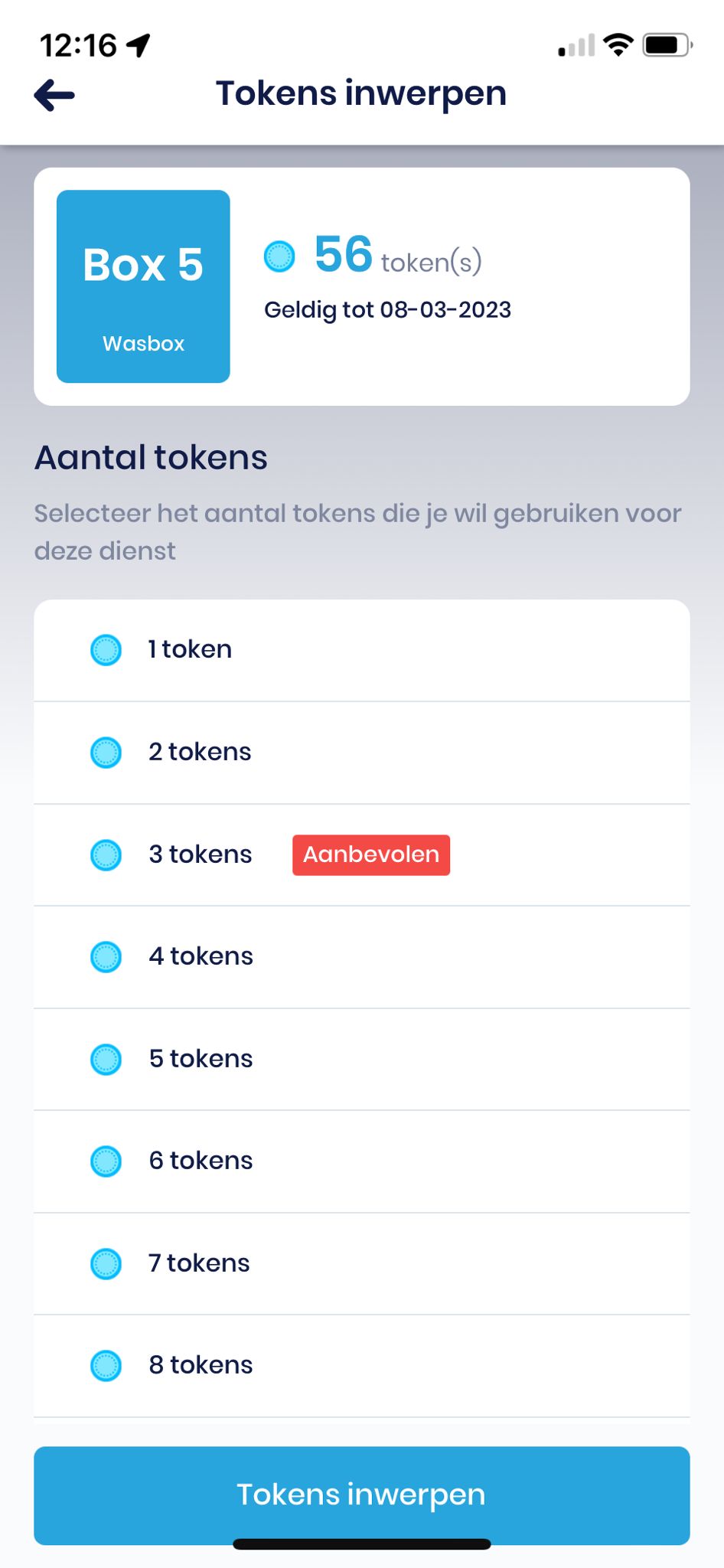Select 7 tokens
This screenshot has height=1568, width=724.
click(362, 1264)
